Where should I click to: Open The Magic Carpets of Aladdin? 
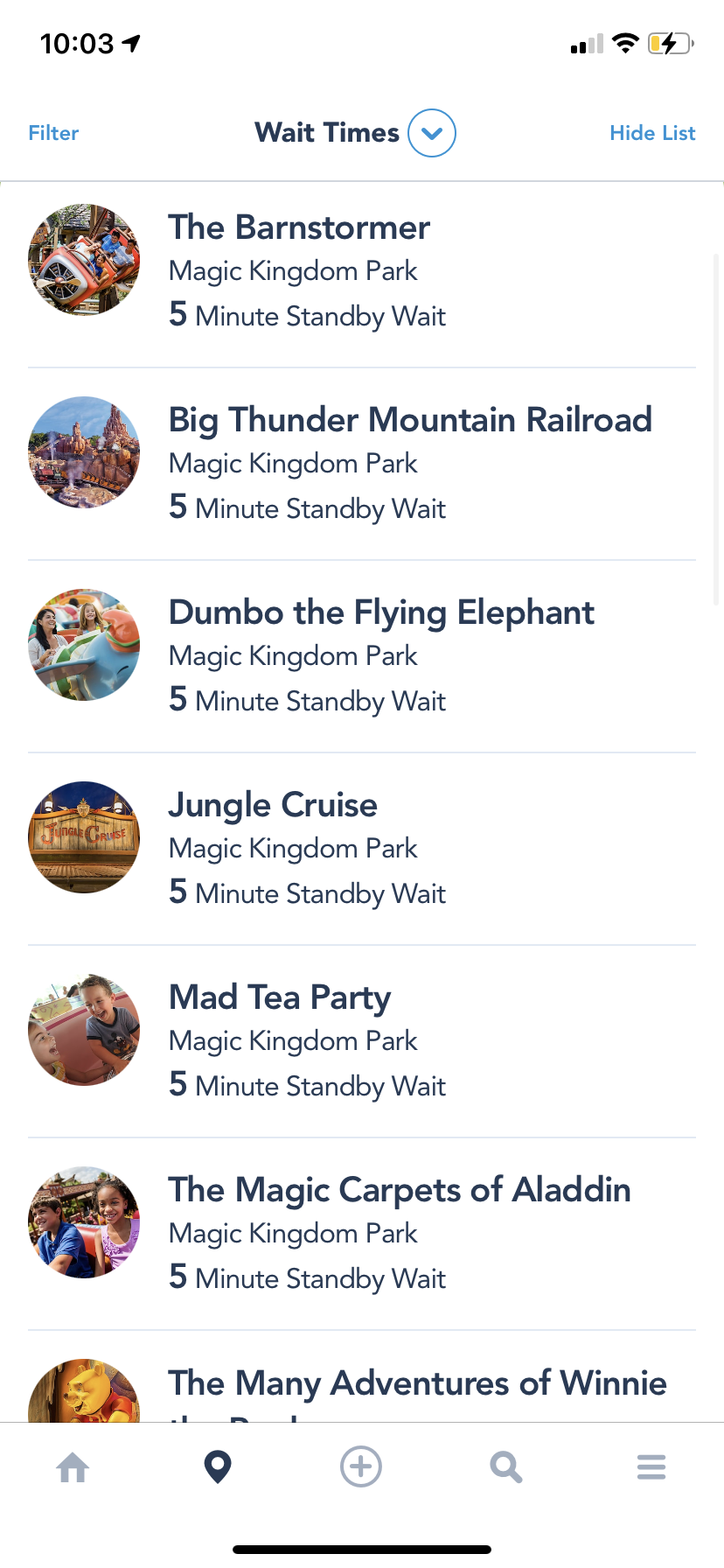399,1191
